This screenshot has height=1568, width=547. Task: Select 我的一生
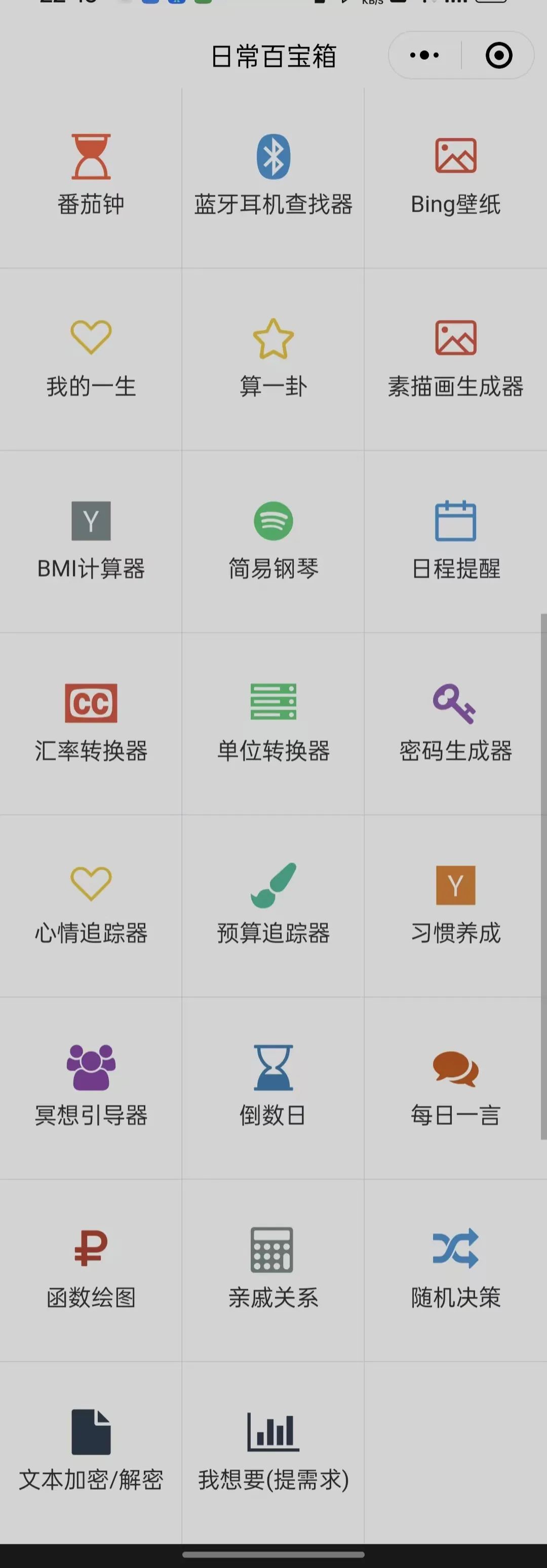91,359
